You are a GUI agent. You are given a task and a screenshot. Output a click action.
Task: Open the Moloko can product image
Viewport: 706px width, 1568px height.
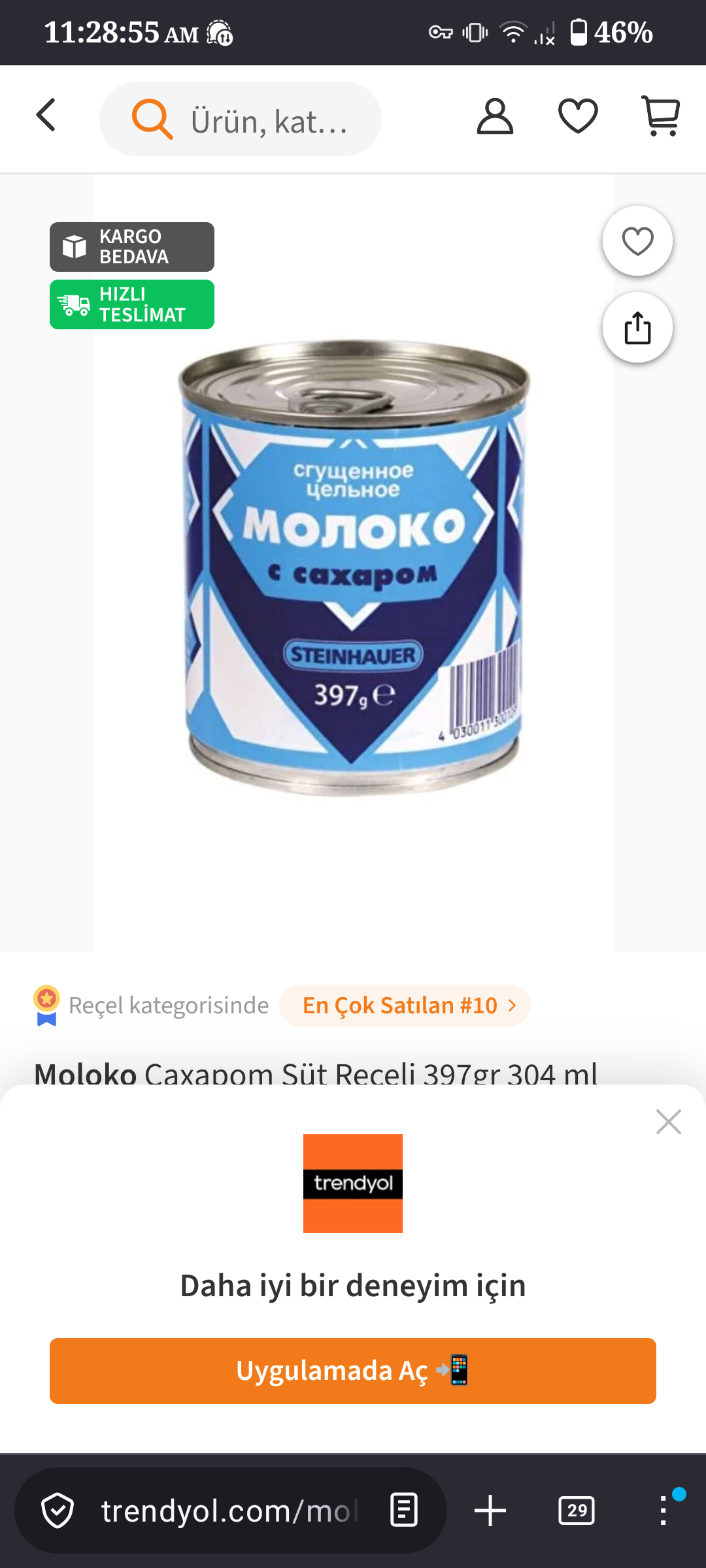[x=353, y=567]
